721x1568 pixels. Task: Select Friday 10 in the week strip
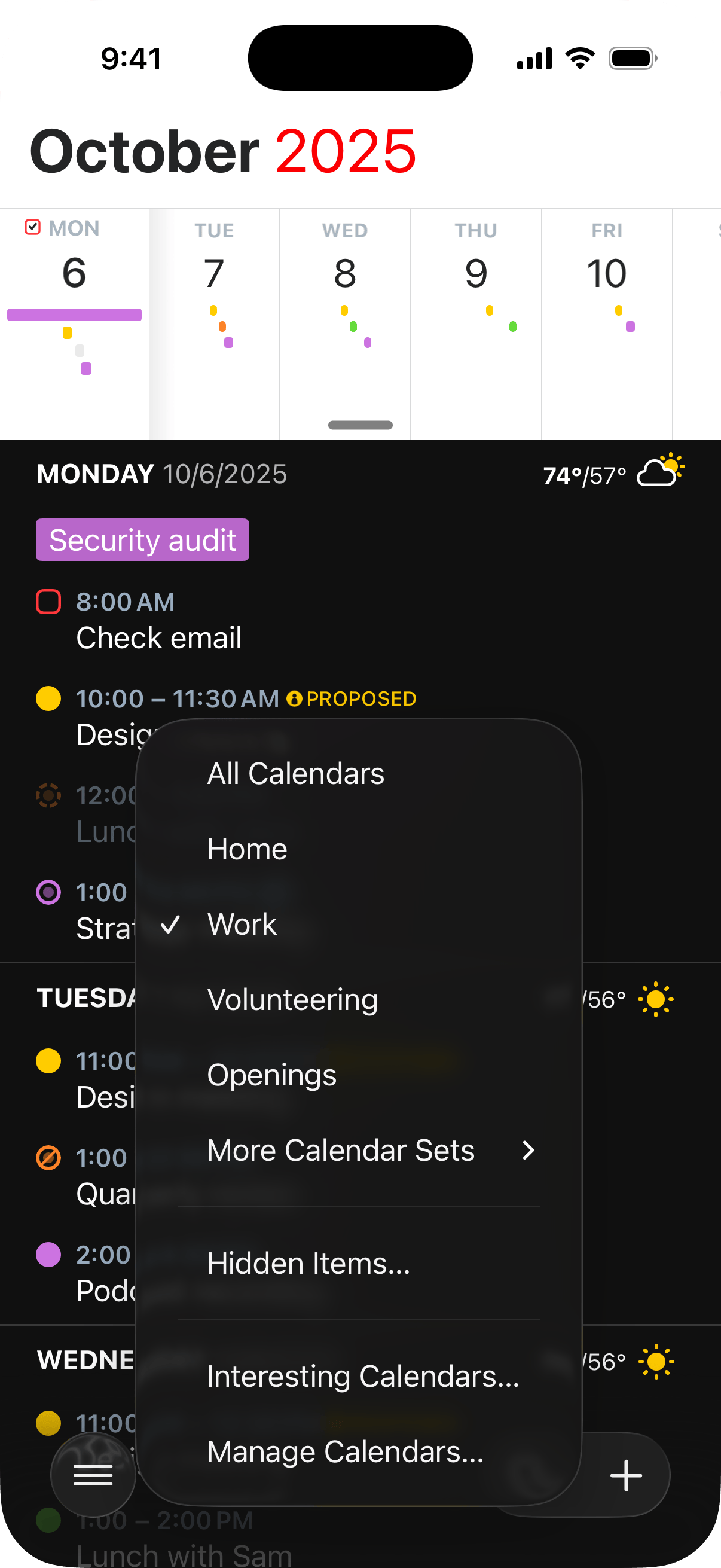tap(607, 274)
